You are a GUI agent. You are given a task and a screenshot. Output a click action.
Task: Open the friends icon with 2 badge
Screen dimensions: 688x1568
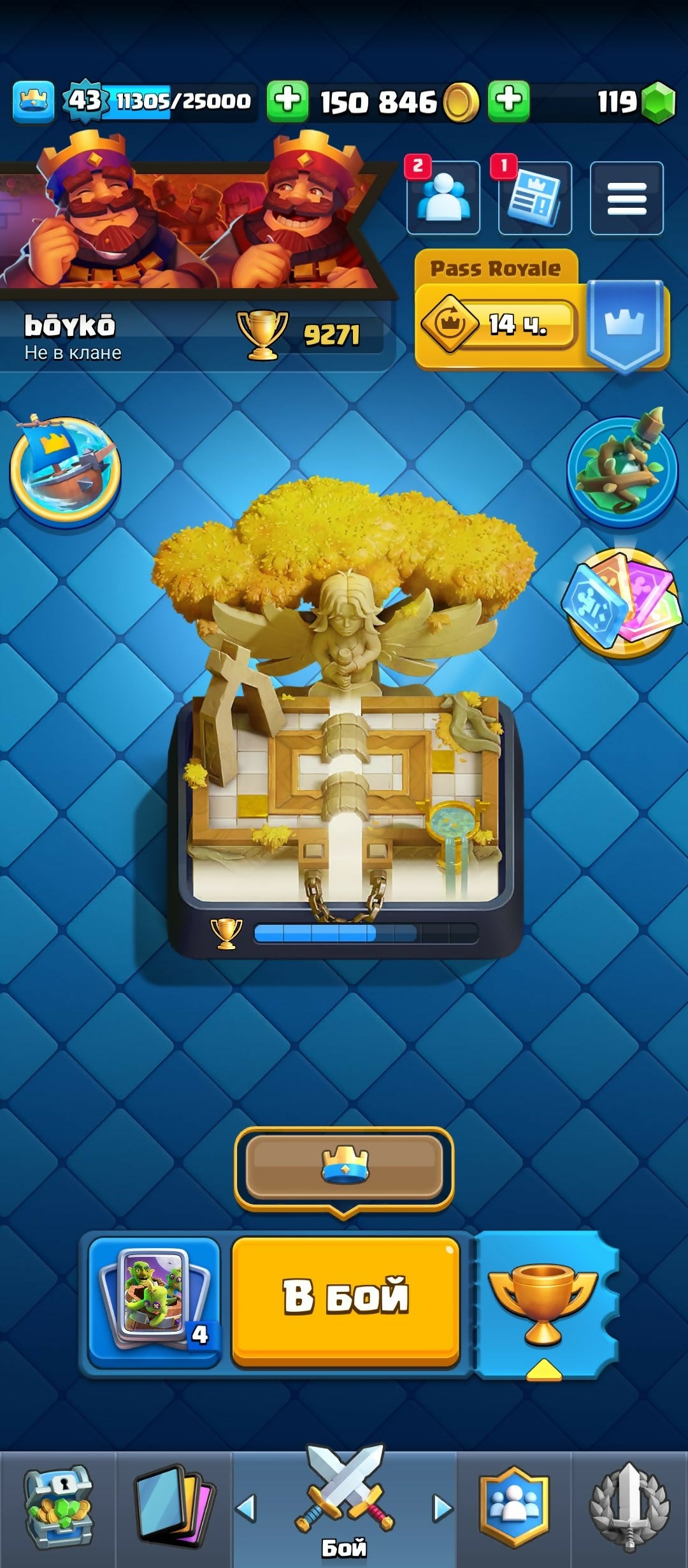(x=443, y=198)
